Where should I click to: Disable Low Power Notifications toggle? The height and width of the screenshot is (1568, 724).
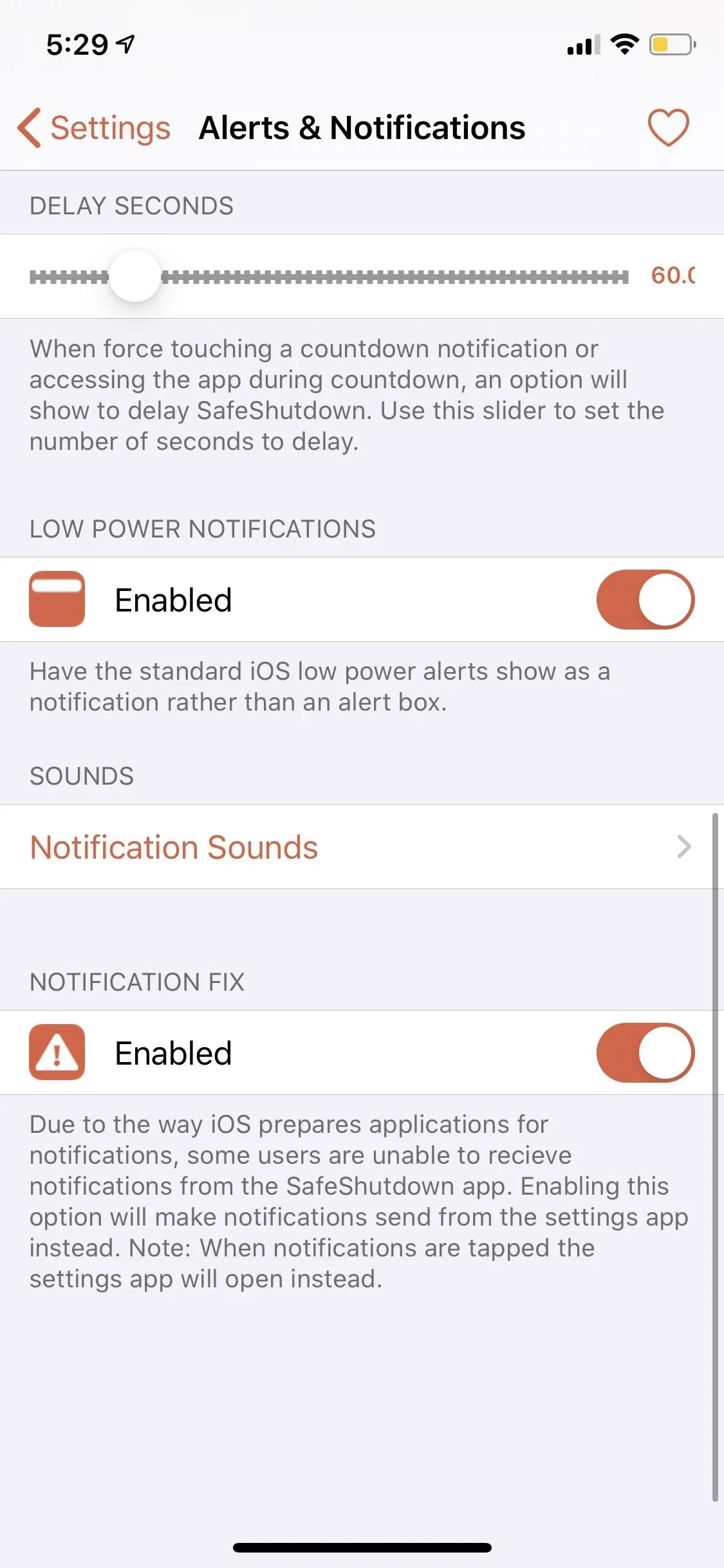(645, 599)
